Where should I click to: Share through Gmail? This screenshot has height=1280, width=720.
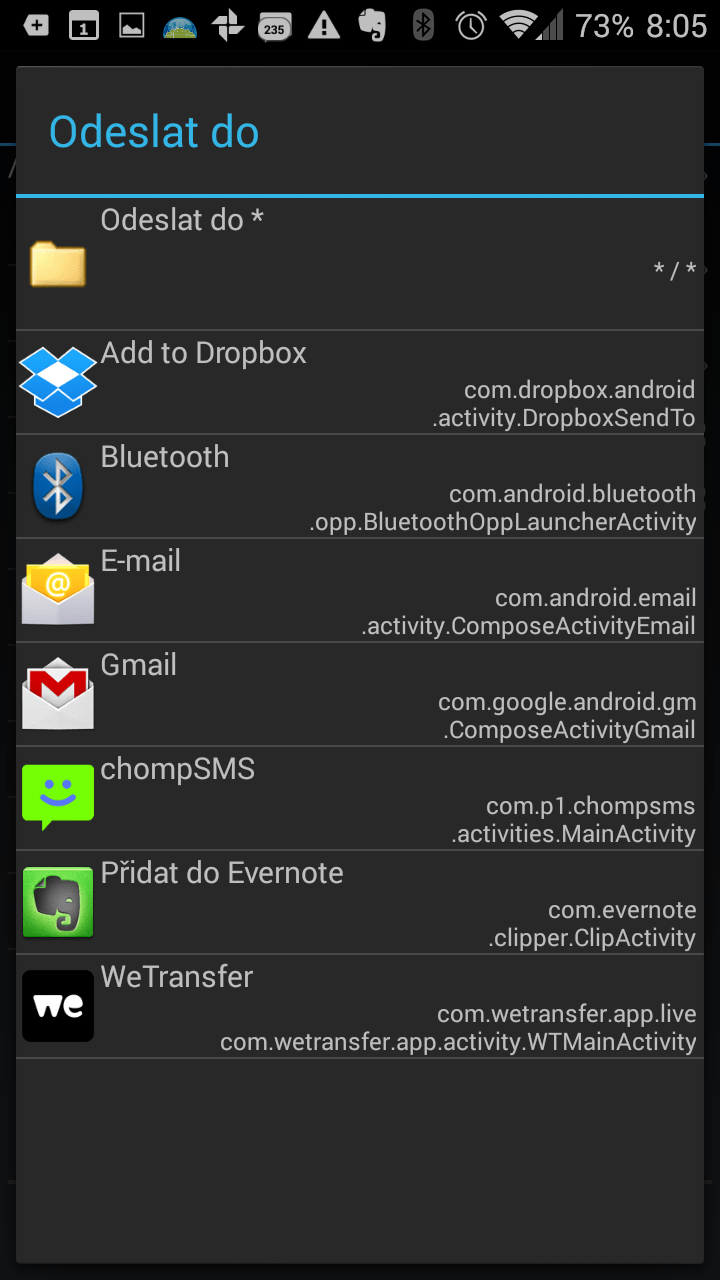pos(360,695)
